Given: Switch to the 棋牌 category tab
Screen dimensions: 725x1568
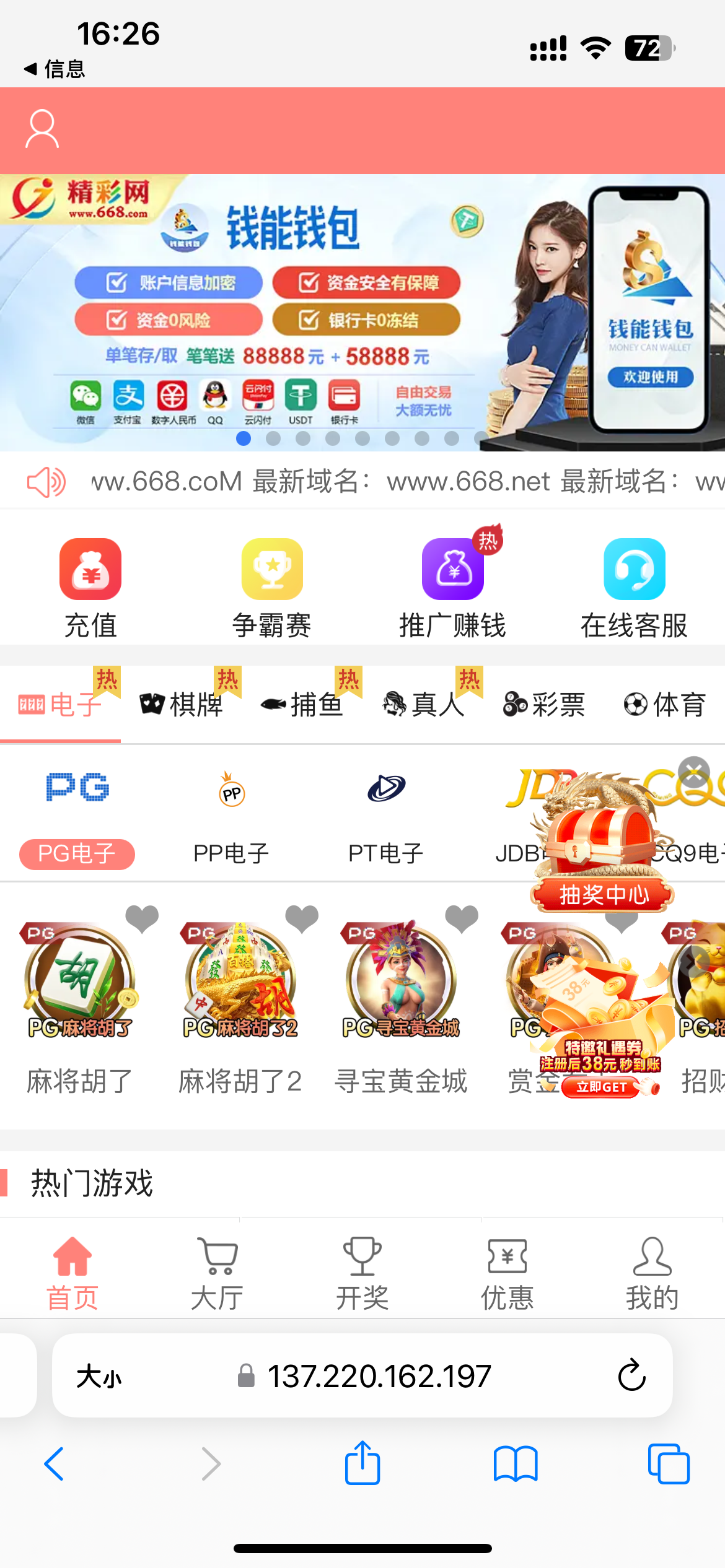Looking at the screenshot, I should click(x=181, y=705).
